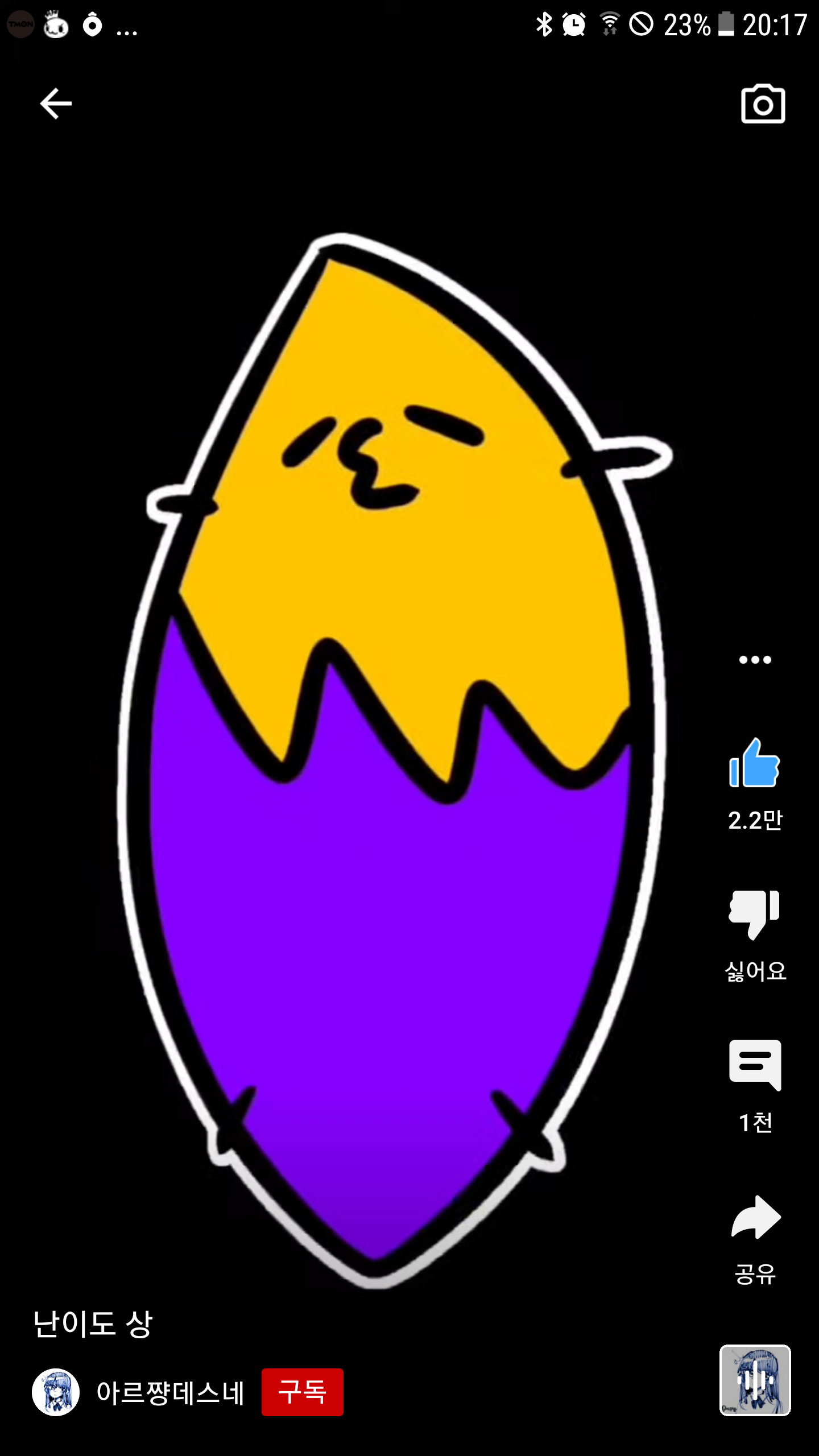Viewport: 819px width, 1456px height.
Task: Dislike this Short via 싫어요 icon
Action: click(755, 915)
